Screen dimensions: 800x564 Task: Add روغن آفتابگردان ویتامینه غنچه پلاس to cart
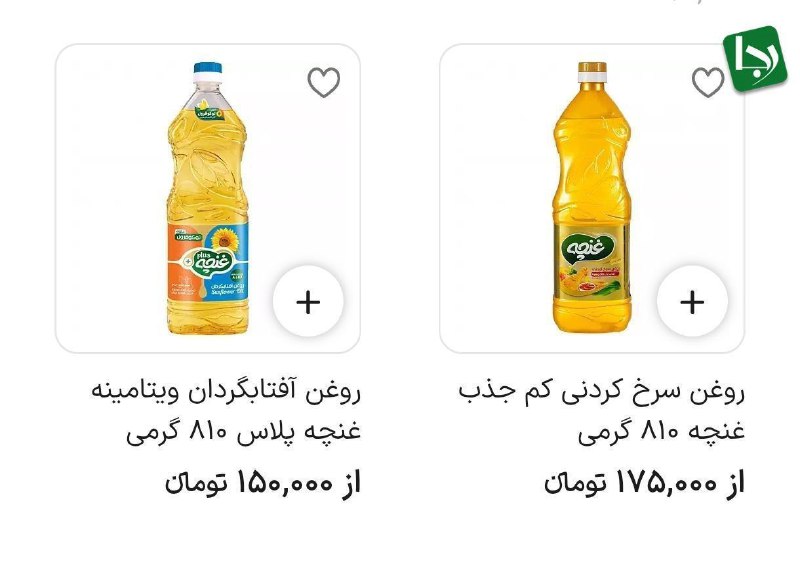click(308, 302)
